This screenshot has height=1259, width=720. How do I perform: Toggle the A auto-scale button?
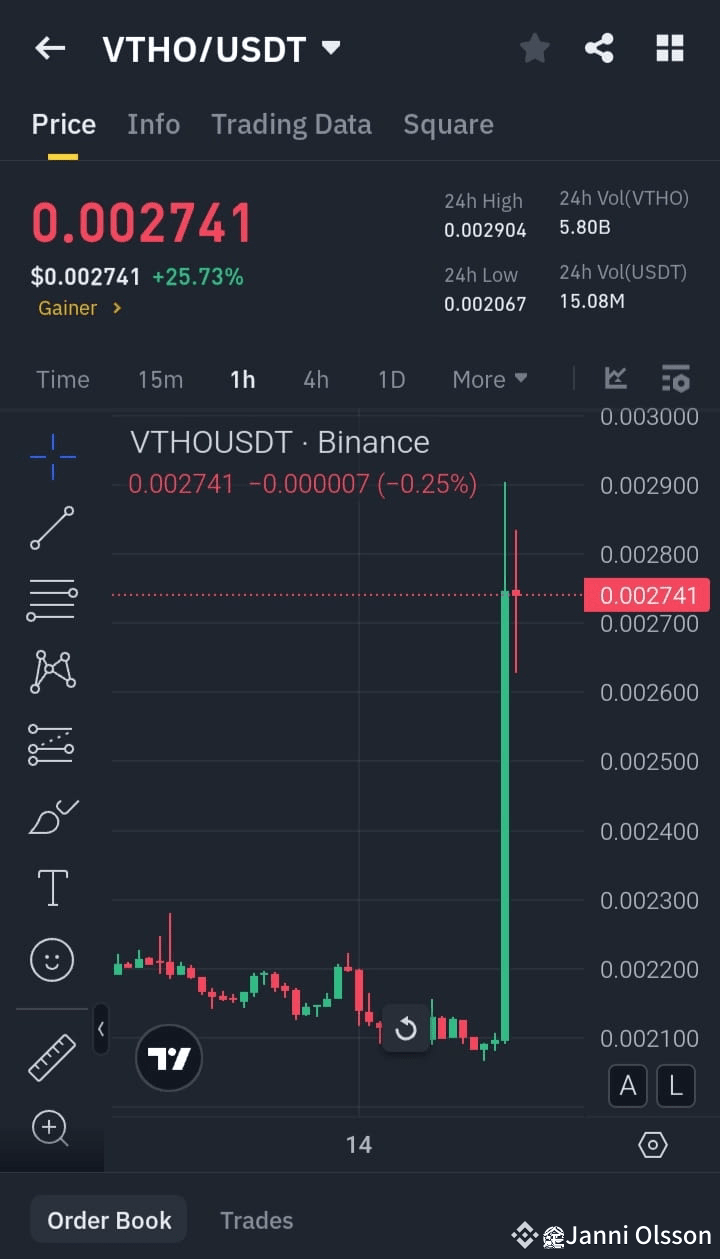tap(627, 1085)
